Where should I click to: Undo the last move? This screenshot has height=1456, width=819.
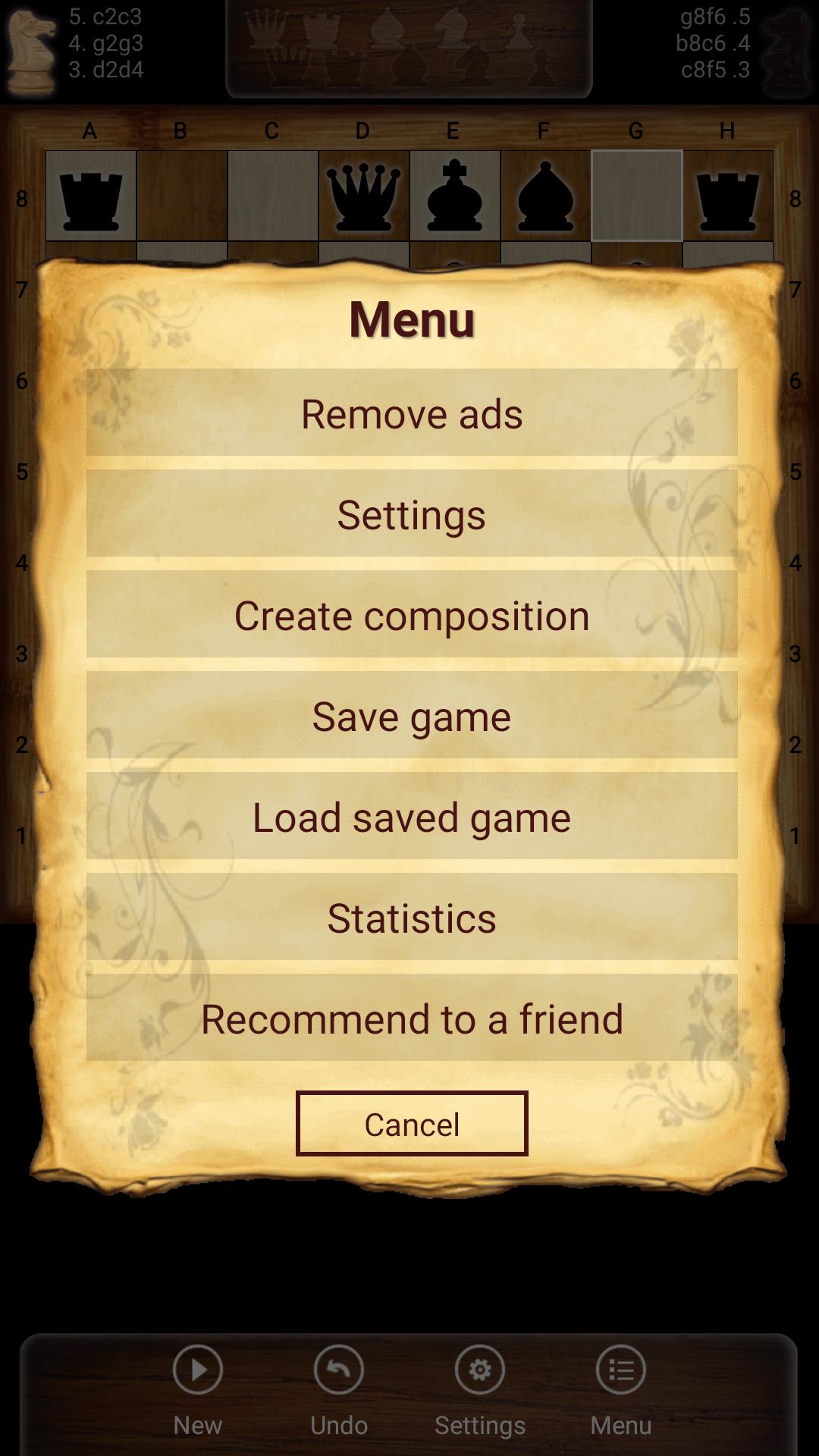[x=339, y=1391]
